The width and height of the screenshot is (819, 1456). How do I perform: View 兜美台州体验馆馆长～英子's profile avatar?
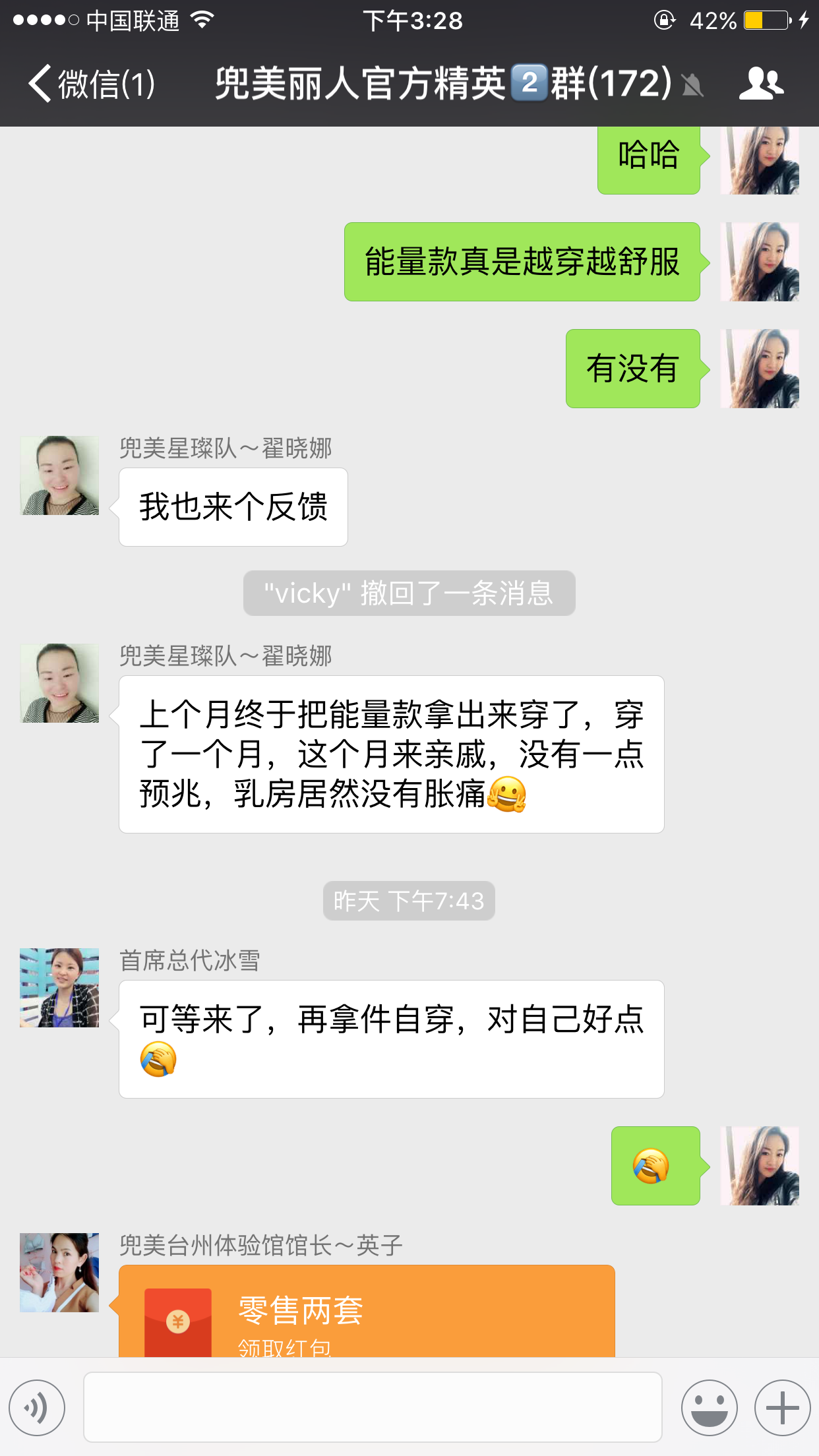[x=59, y=1273]
